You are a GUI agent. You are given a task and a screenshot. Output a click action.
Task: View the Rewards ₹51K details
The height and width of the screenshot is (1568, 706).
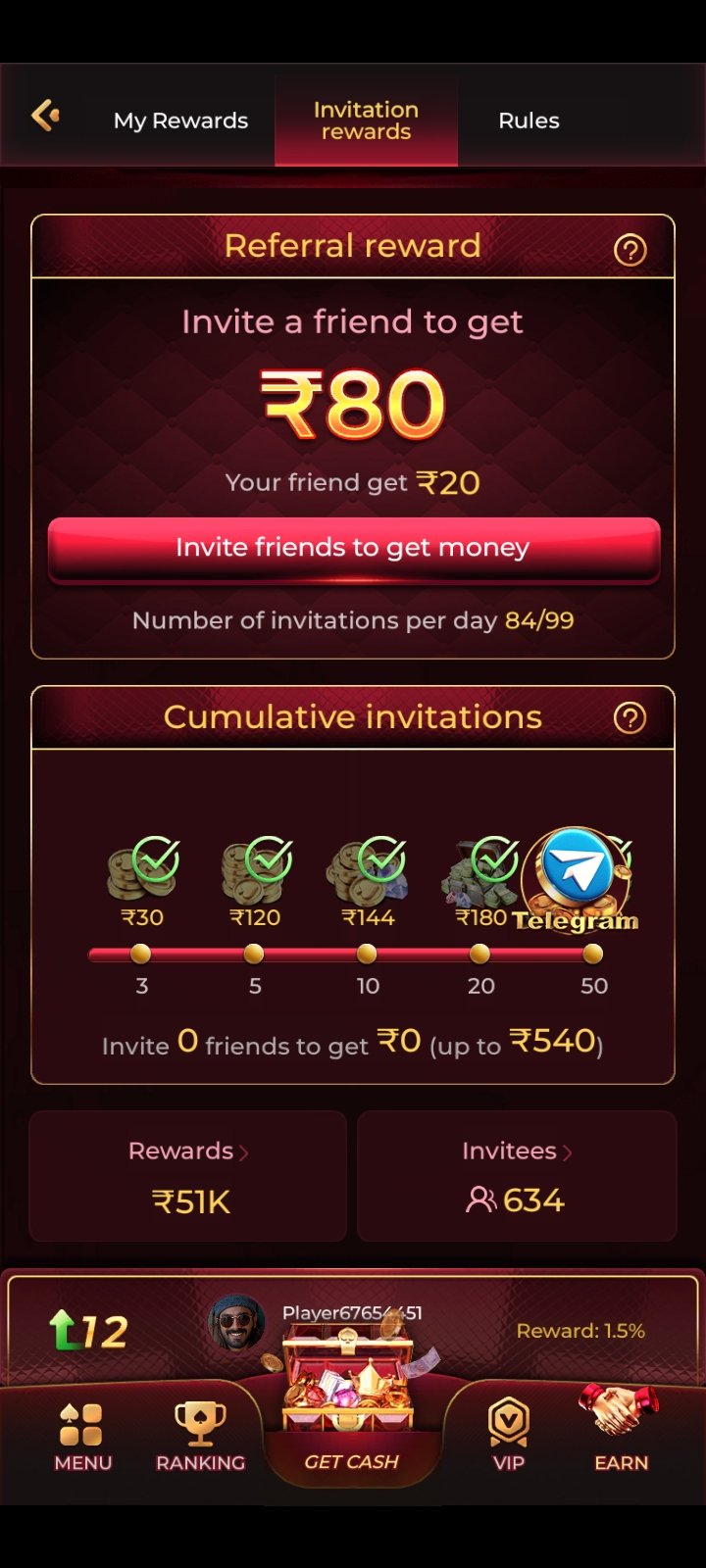tap(188, 1176)
